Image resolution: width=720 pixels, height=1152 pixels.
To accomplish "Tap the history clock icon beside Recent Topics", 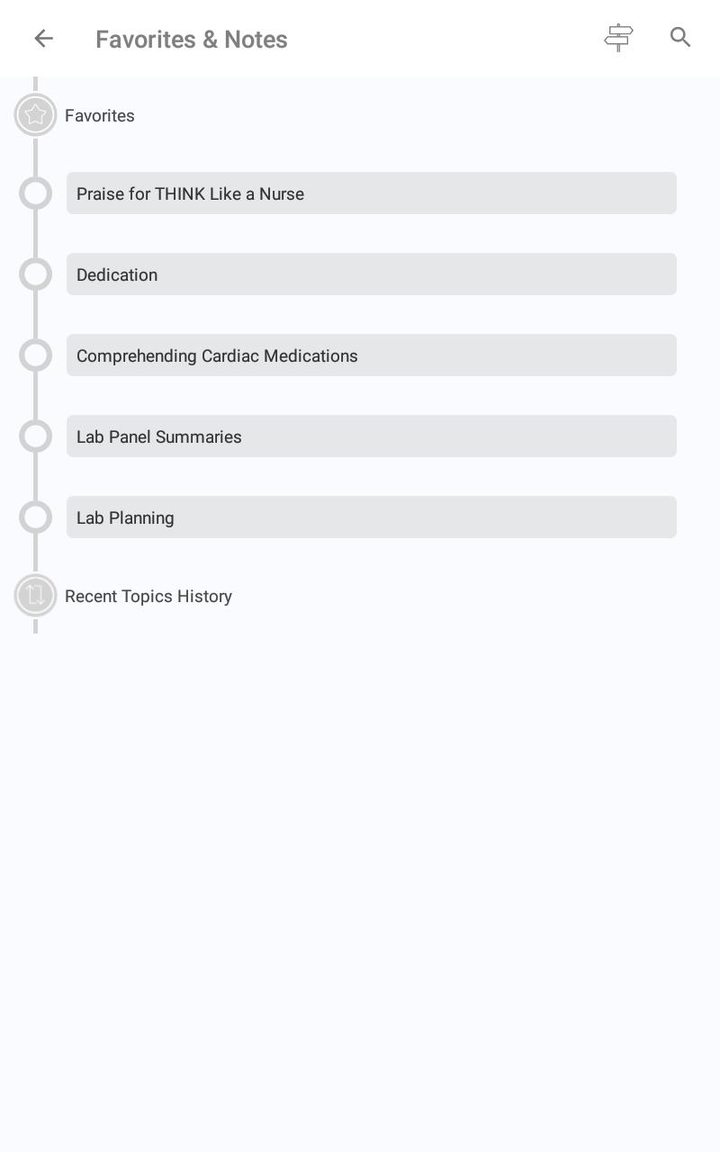I will coord(35,595).
